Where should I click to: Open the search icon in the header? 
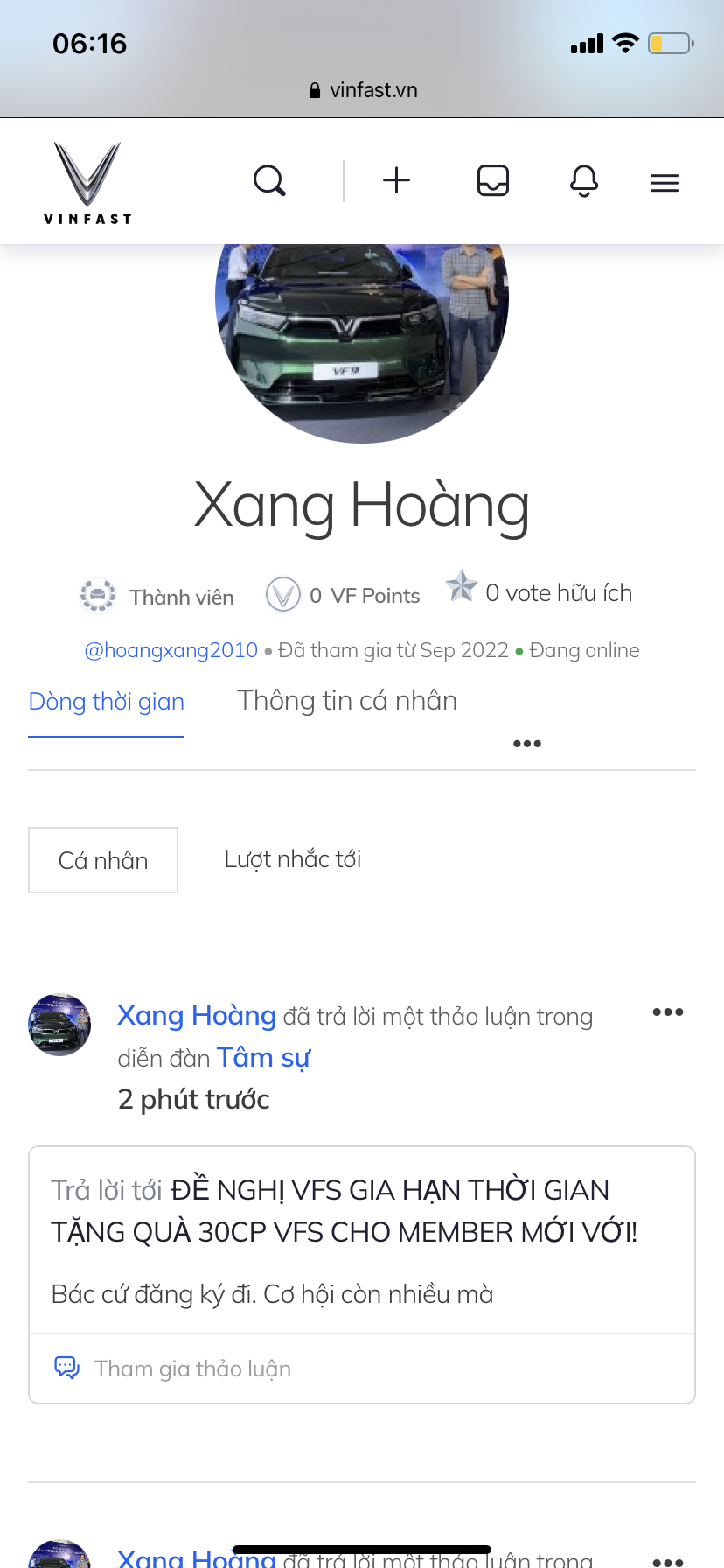pyautogui.click(x=269, y=181)
